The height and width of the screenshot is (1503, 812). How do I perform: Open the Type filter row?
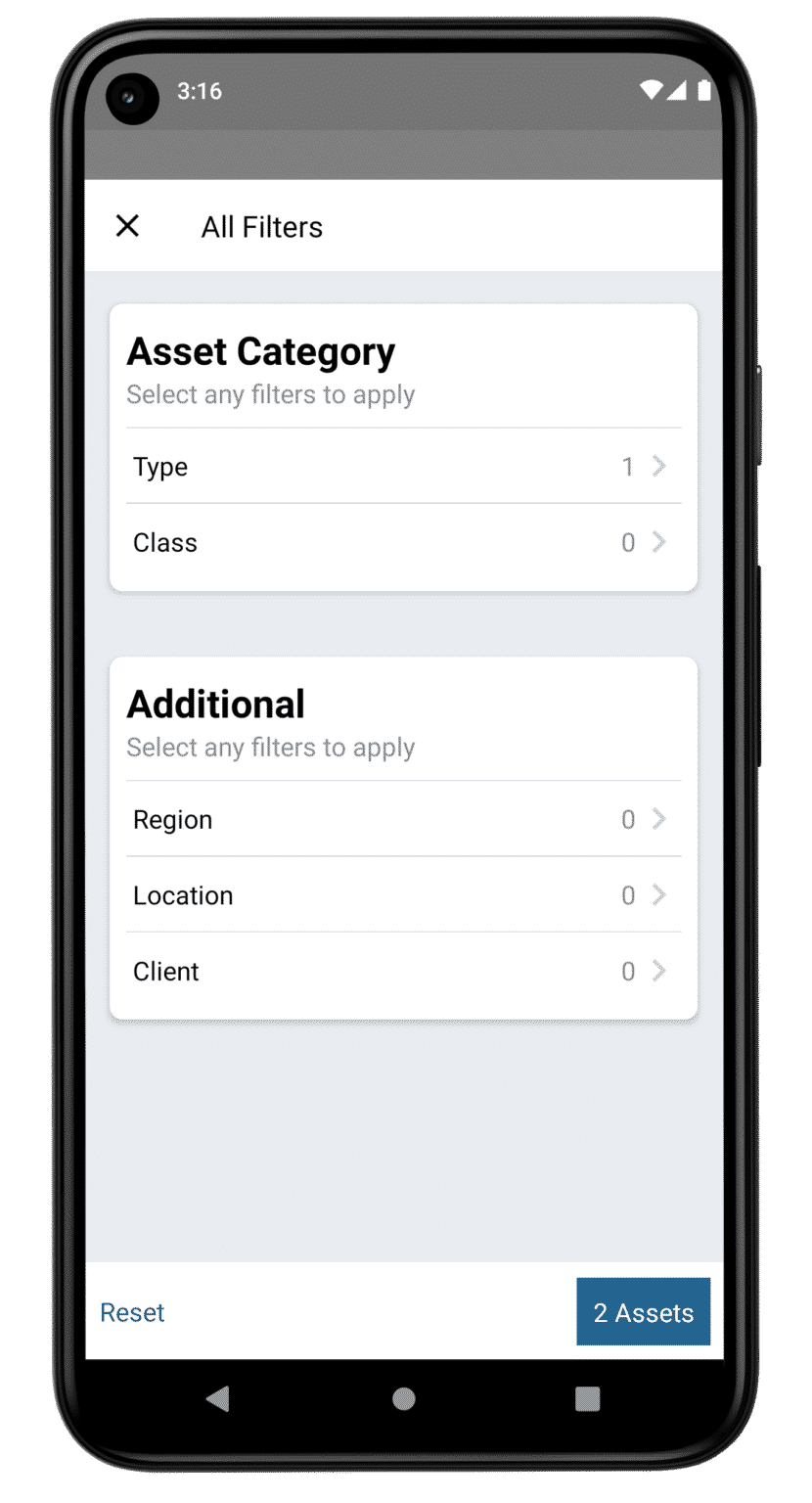(403, 467)
